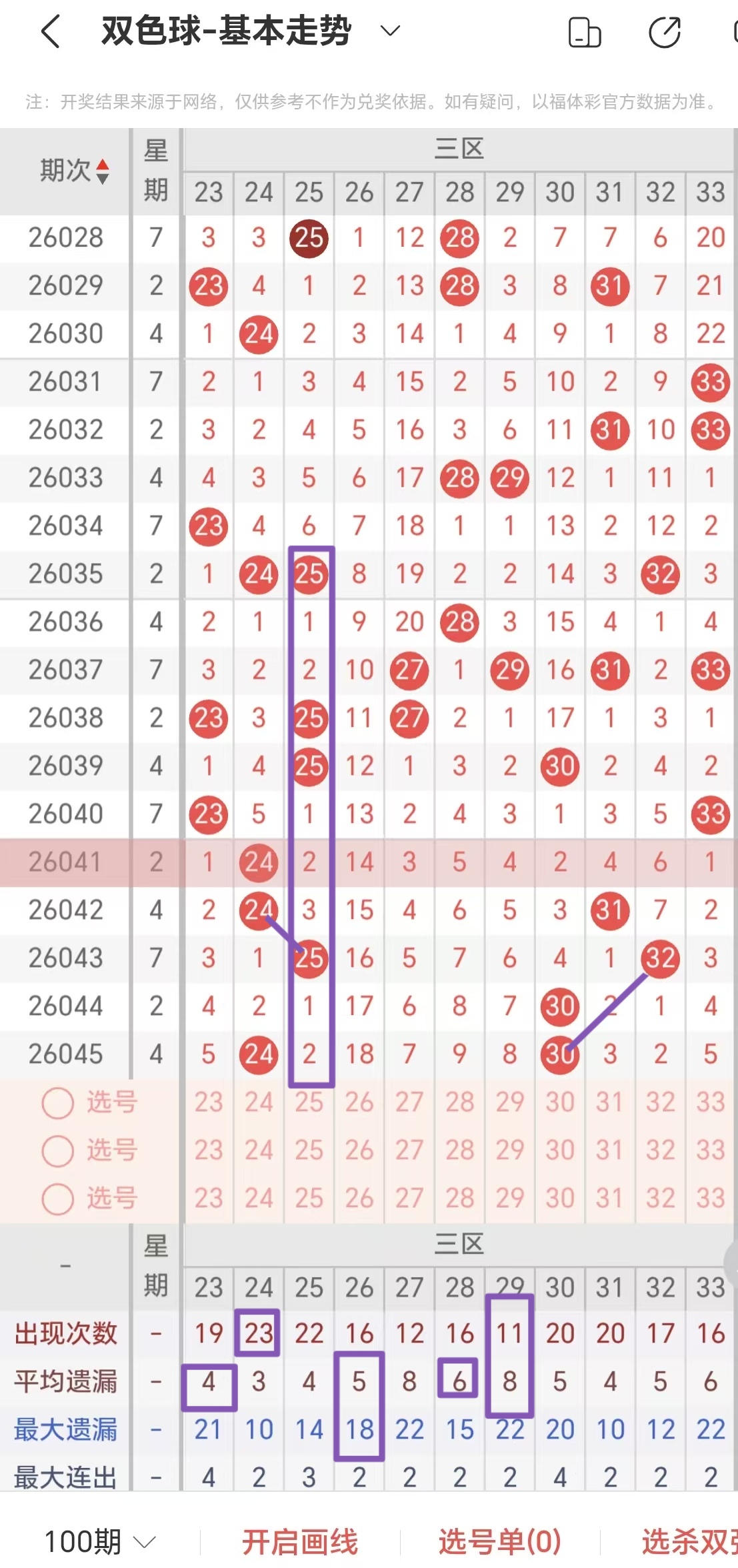Select the second 选号 selection circle
The height and width of the screenshot is (1568, 738).
tap(57, 1151)
